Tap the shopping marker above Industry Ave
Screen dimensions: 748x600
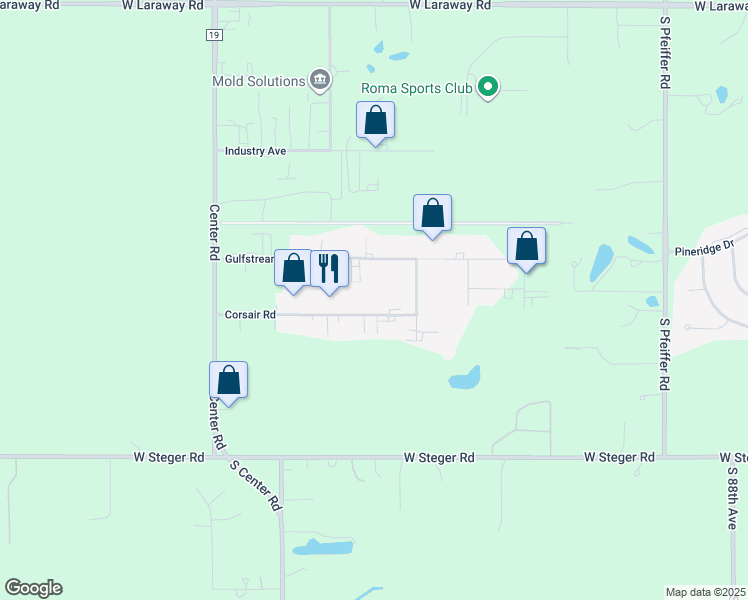tap(375, 123)
